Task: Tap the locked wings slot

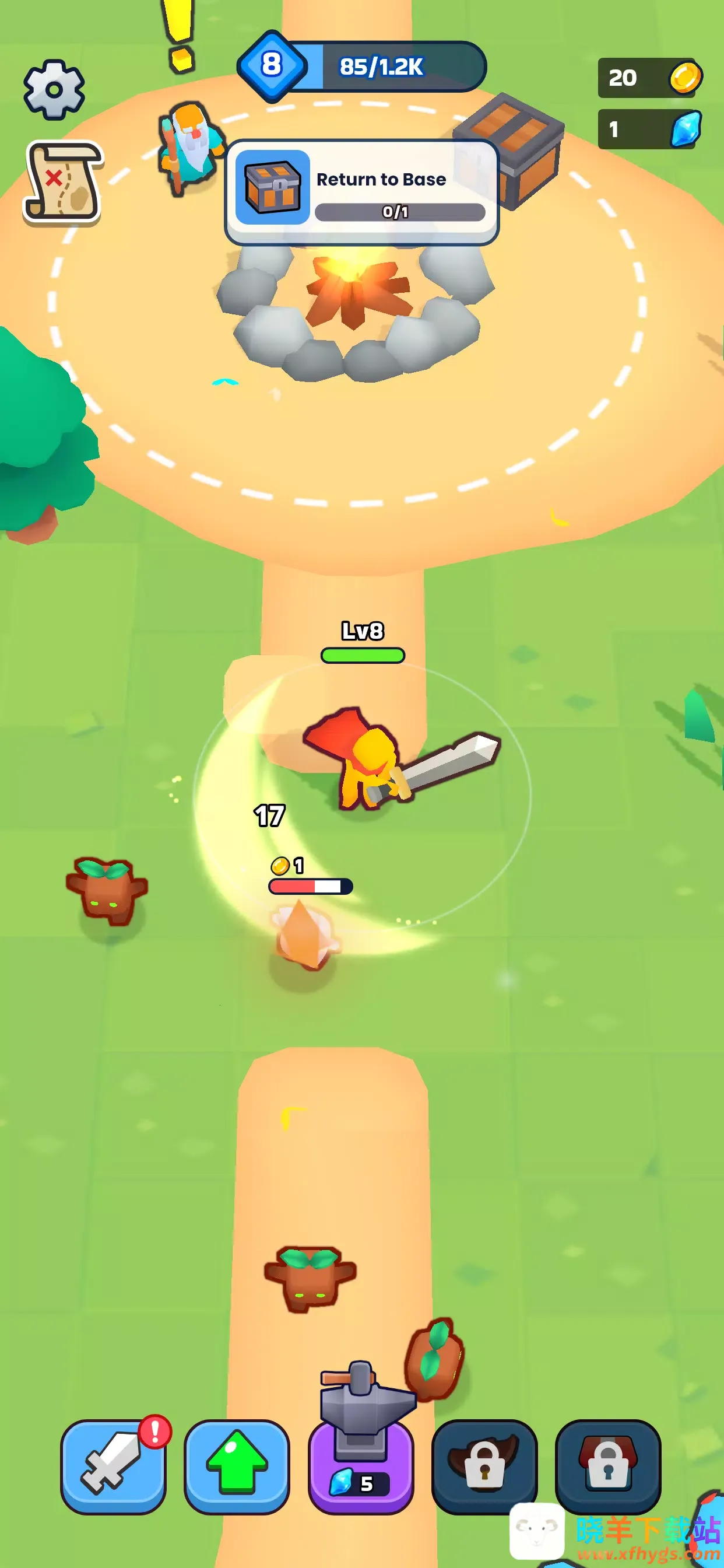Action: 484,1466
